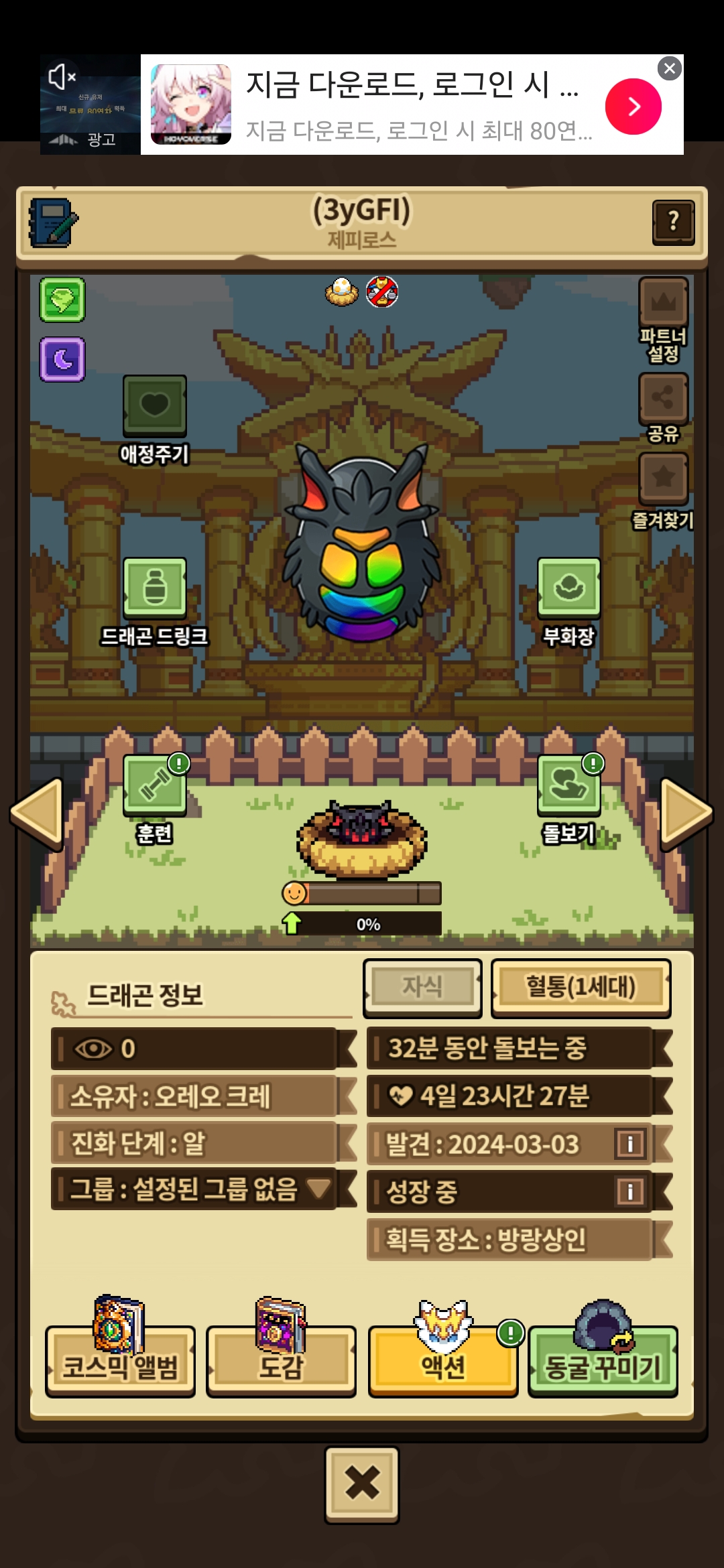The width and height of the screenshot is (724, 1568).
Task: Open the 부화장 hatchery
Action: [x=568, y=588]
